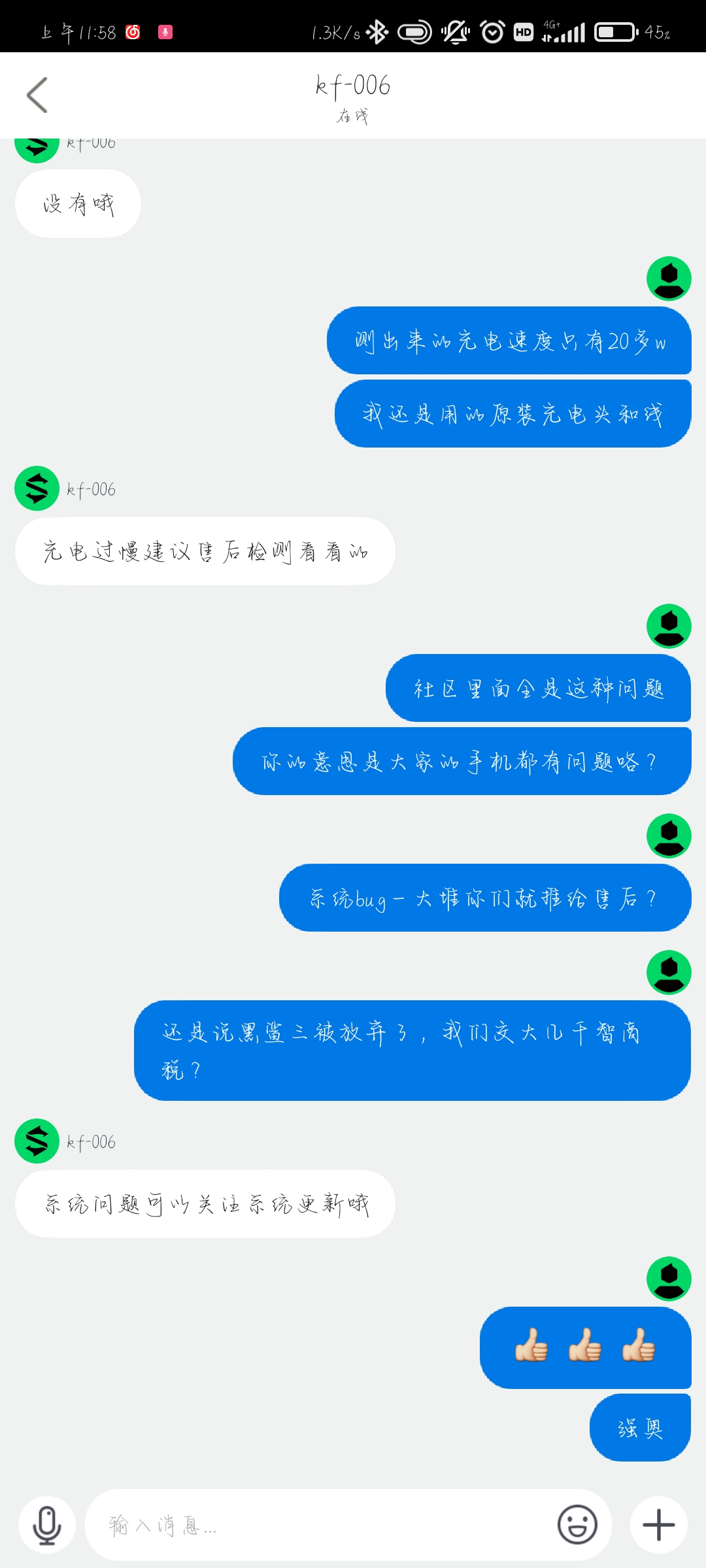706x1568 pixels.
Task: Go back using the top-left arrow
Action: pyautogui.click(x=37, y=95)
